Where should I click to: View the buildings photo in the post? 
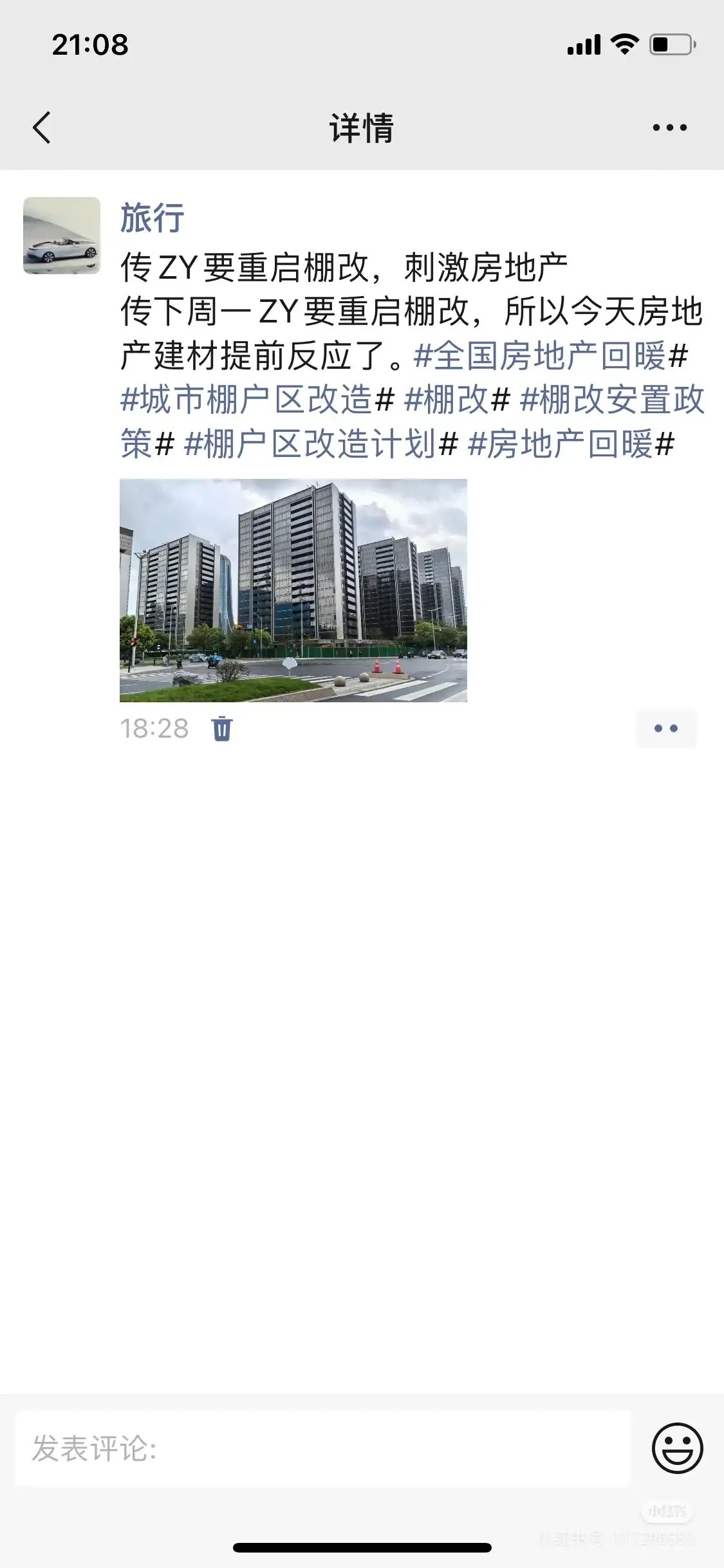(293, 590)
